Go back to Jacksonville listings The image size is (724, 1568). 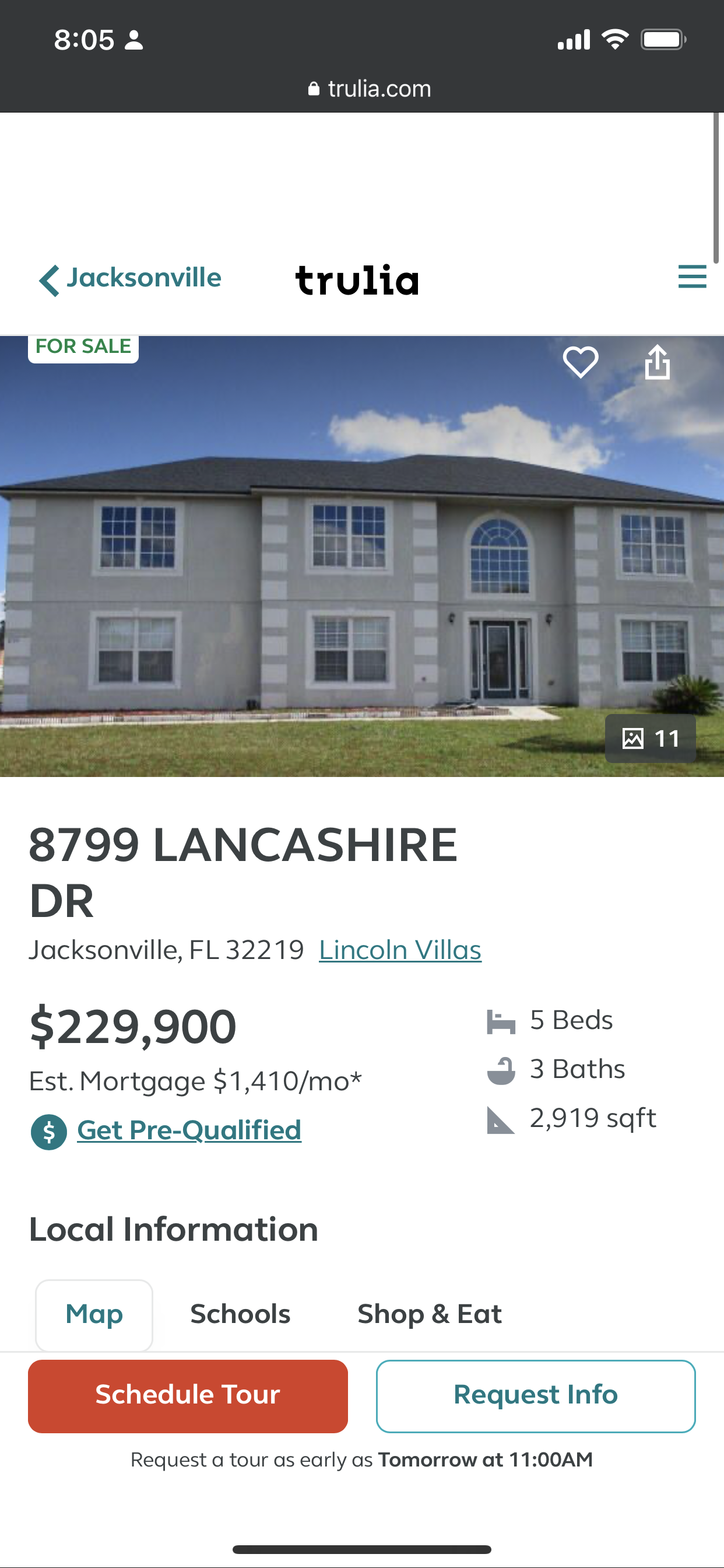(130, 279)
